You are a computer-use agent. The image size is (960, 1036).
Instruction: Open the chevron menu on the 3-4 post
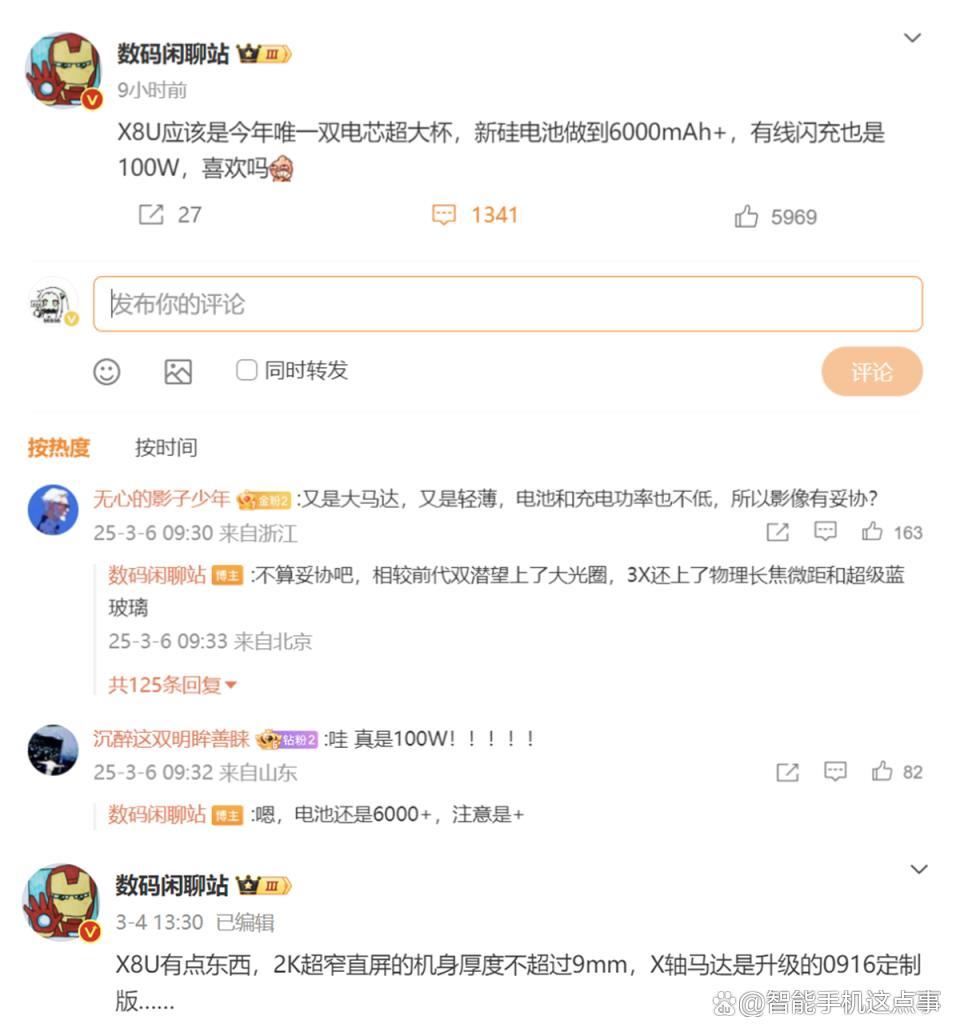tap(918, 870)
